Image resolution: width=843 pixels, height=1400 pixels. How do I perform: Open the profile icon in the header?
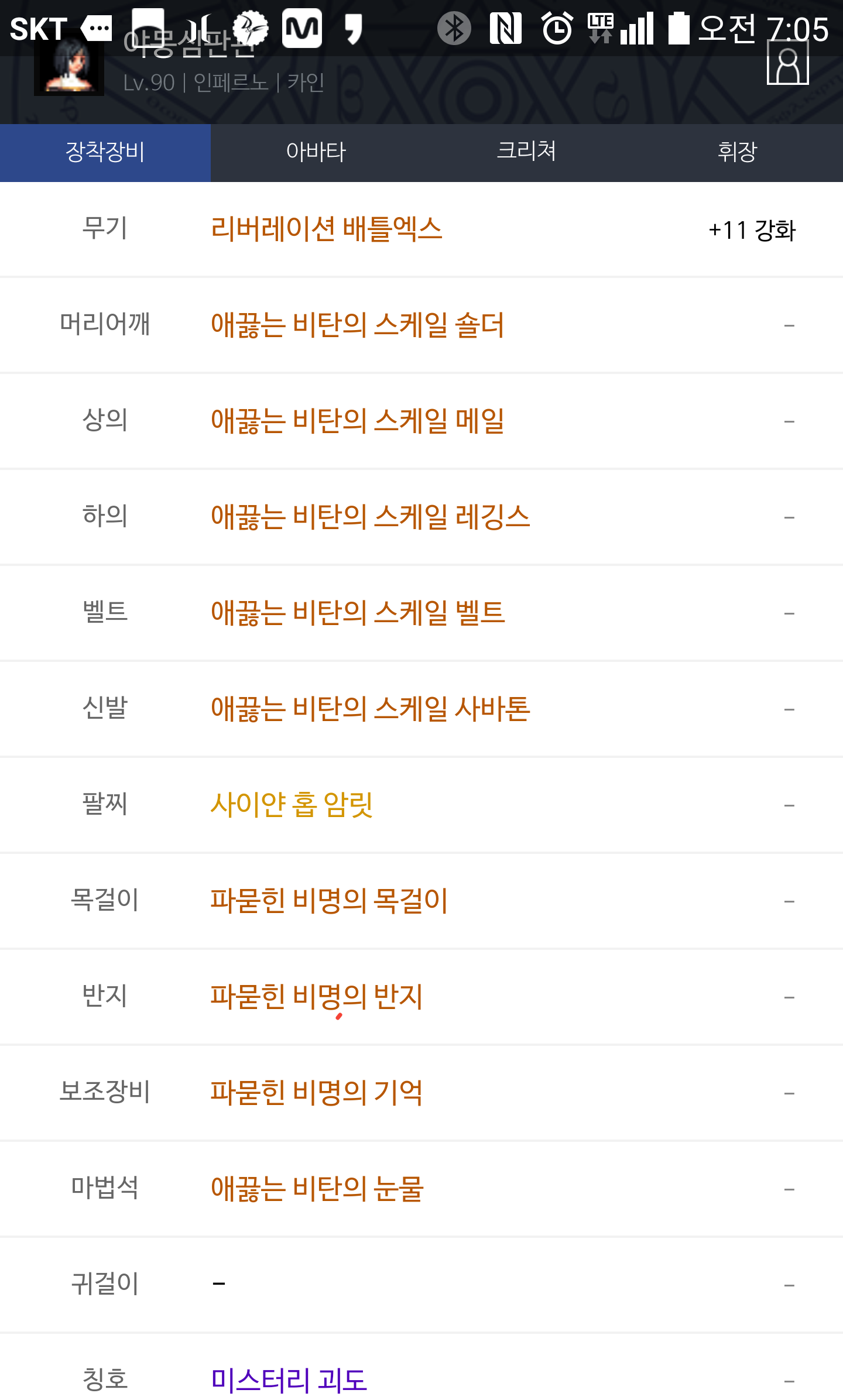tap(788, 63)
